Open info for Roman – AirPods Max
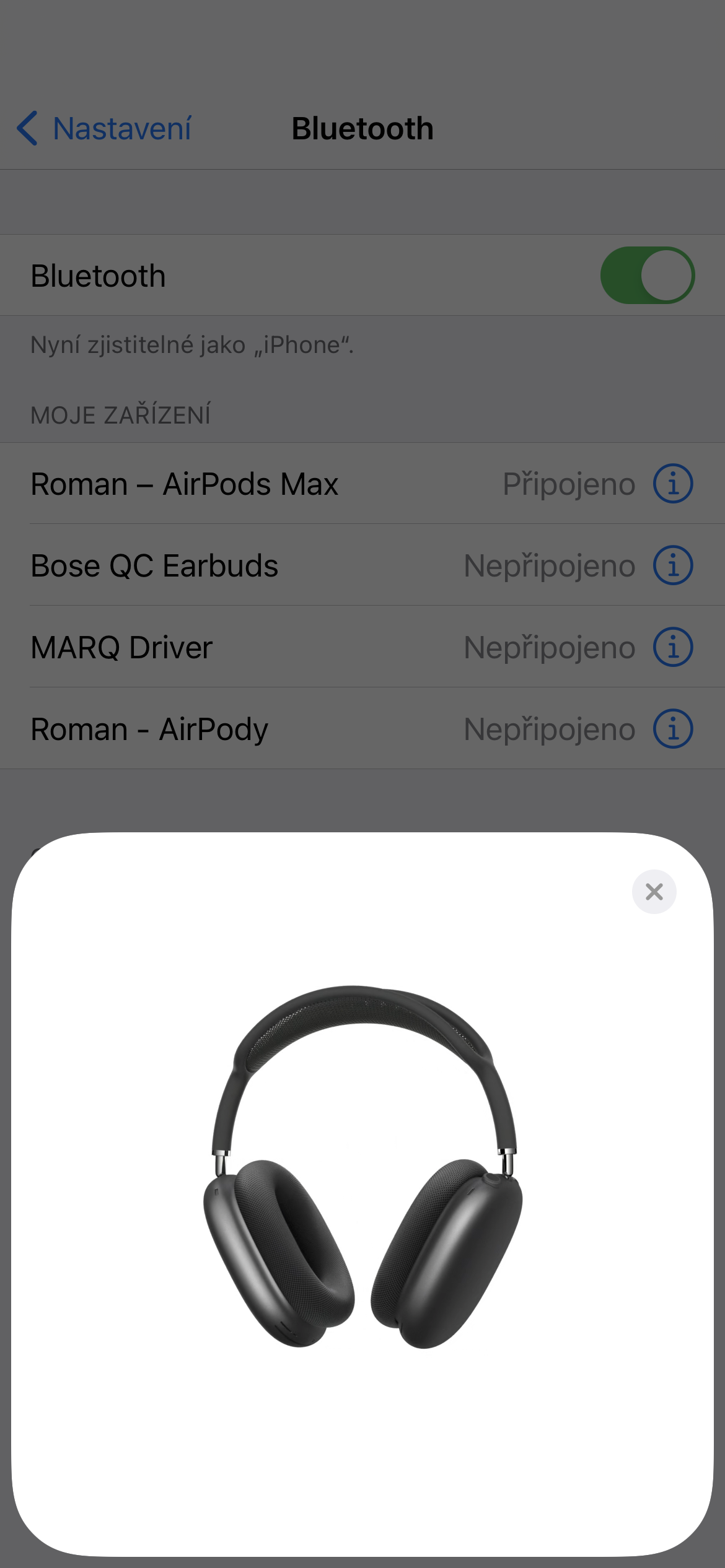This screenshot has width=725, height=1568. pyautogui.click(x=673, y=484)
